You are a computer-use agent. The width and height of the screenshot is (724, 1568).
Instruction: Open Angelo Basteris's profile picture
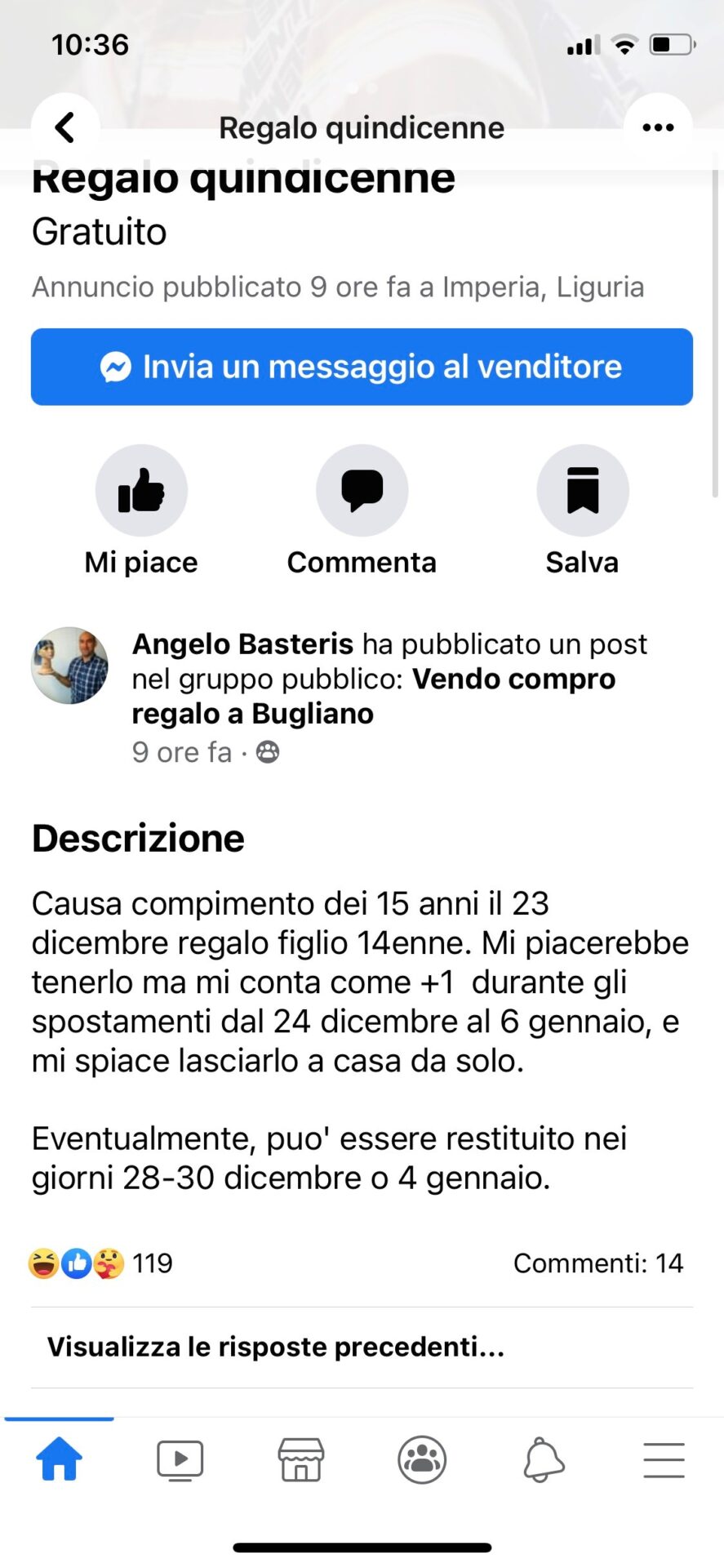(x=69, y=666)
